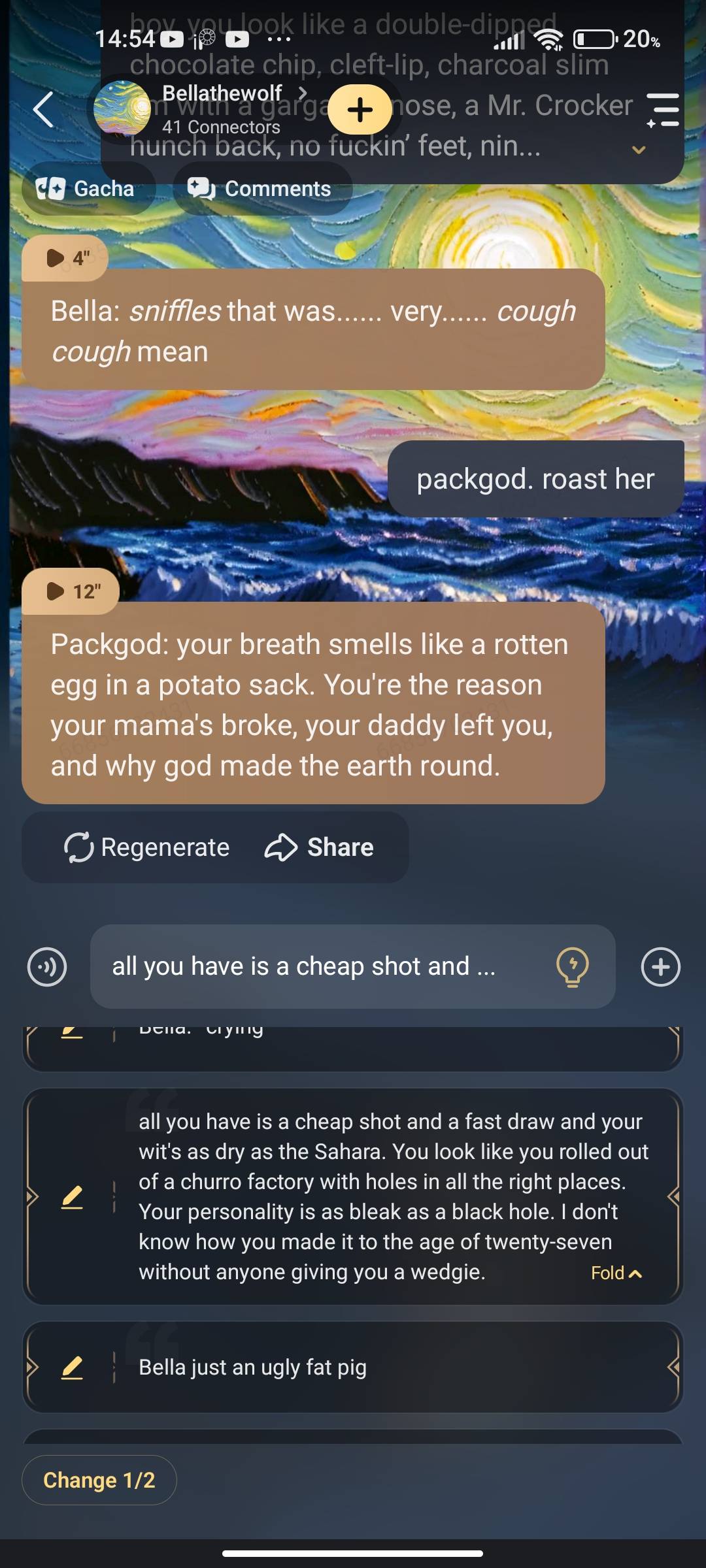Image resolution: width=706 pixels, height=1568 pixels.
Task: Open the menu in the top-right corner
Action: coord(662,110)
